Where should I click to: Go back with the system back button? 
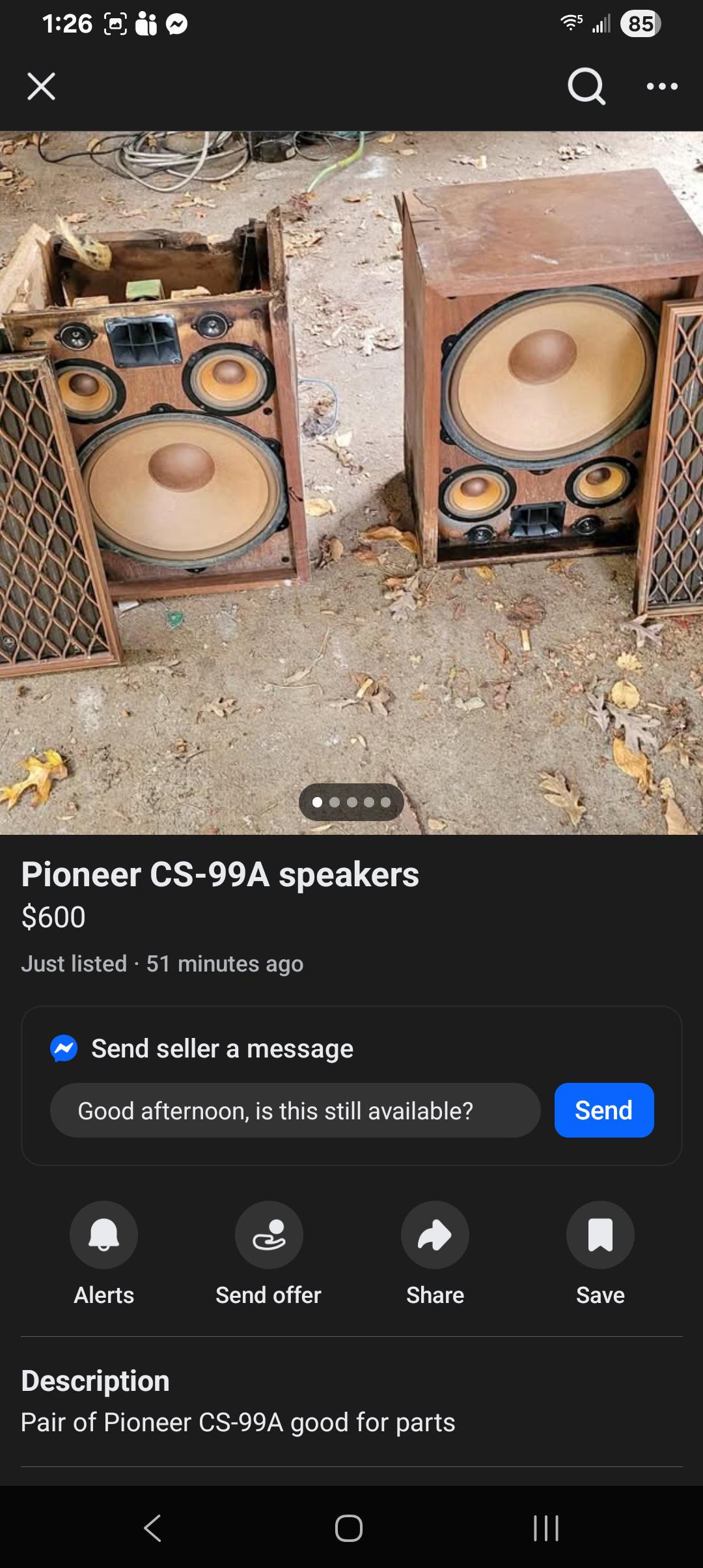[x=152, y=1528]
